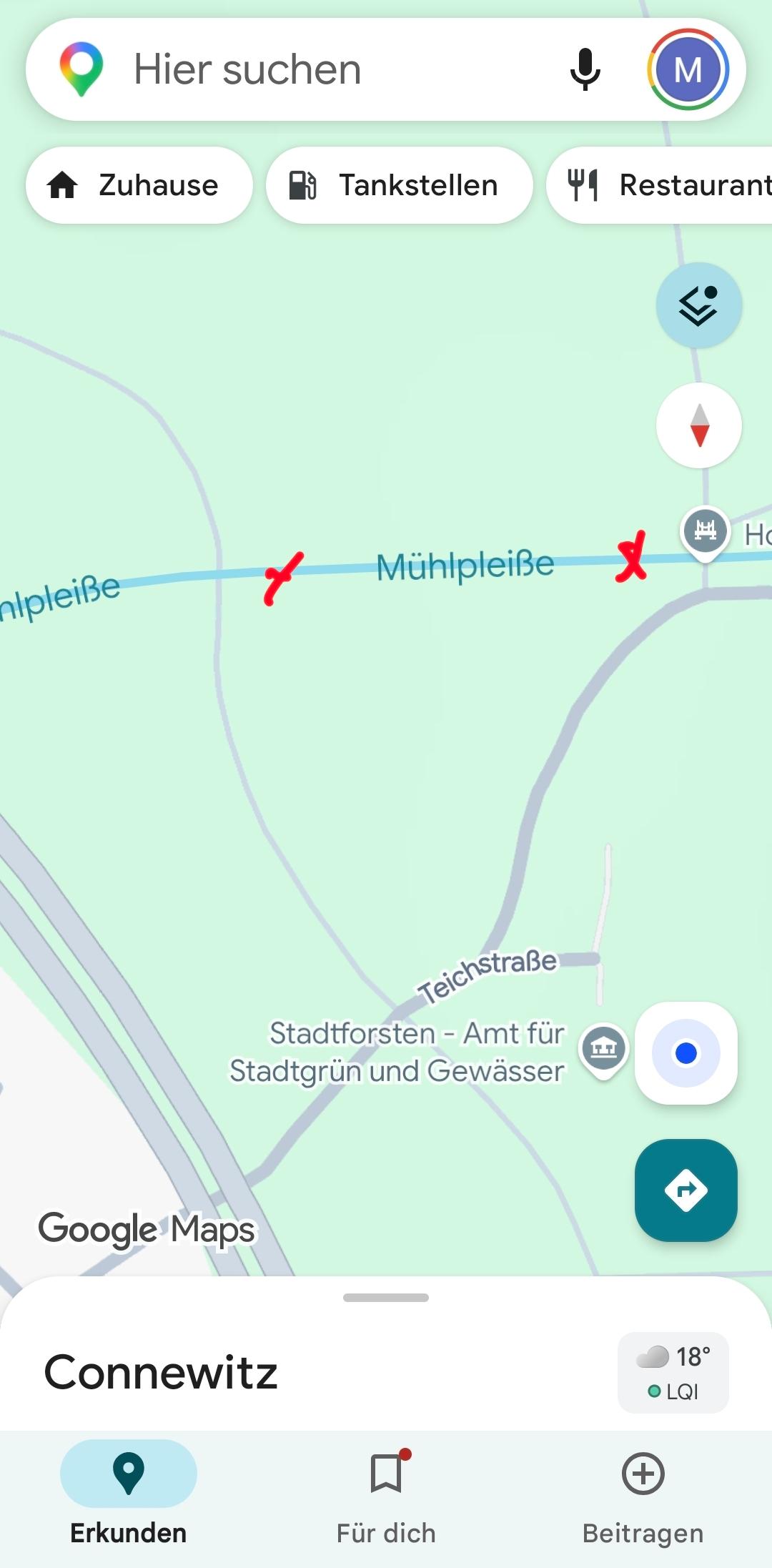Image resolution: width=772 pixels, height=1568 pixels.
Task: Open directions with the route button
Action: (686, 1190)
